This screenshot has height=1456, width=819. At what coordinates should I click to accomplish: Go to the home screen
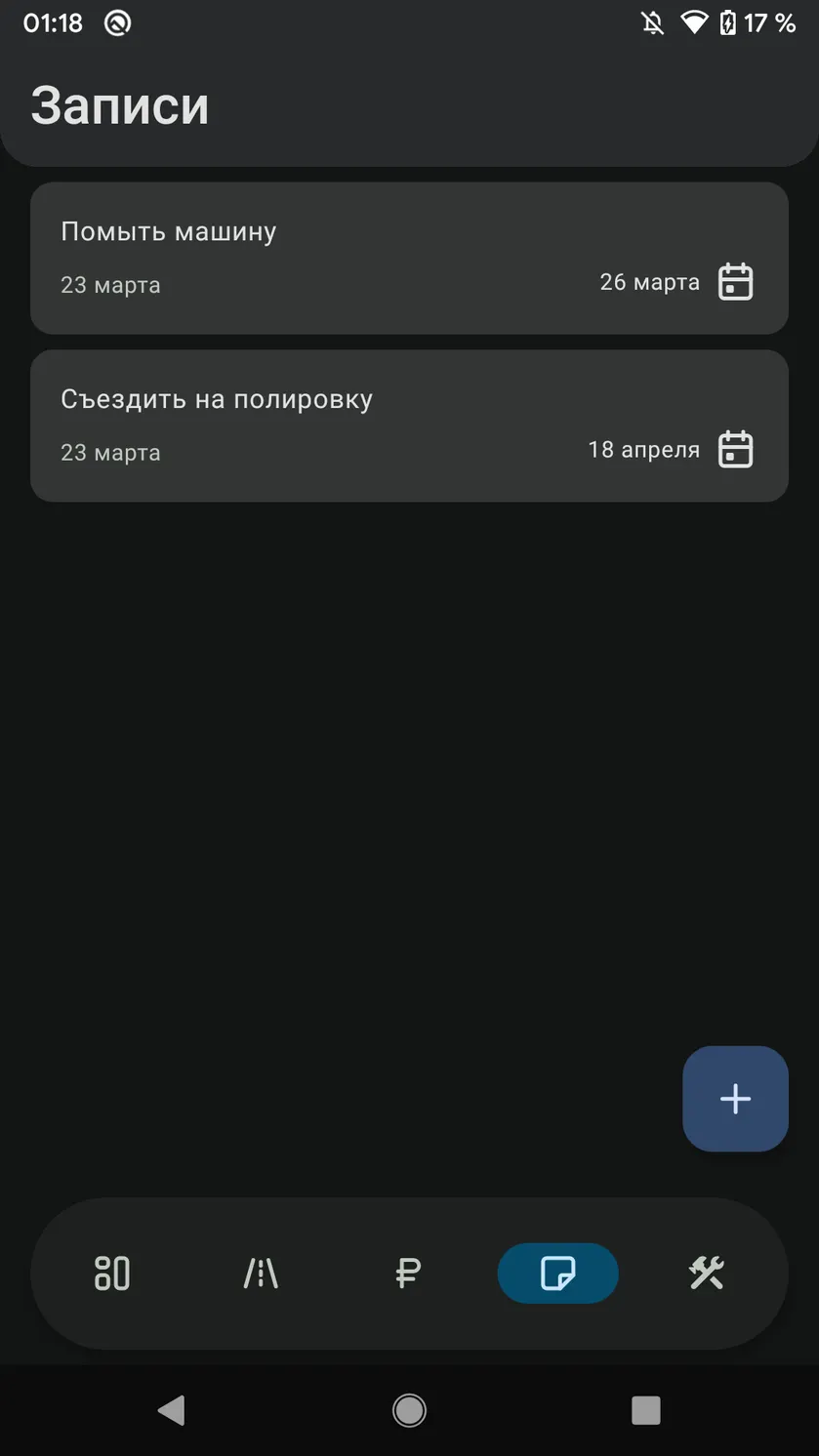(409, 1410)
